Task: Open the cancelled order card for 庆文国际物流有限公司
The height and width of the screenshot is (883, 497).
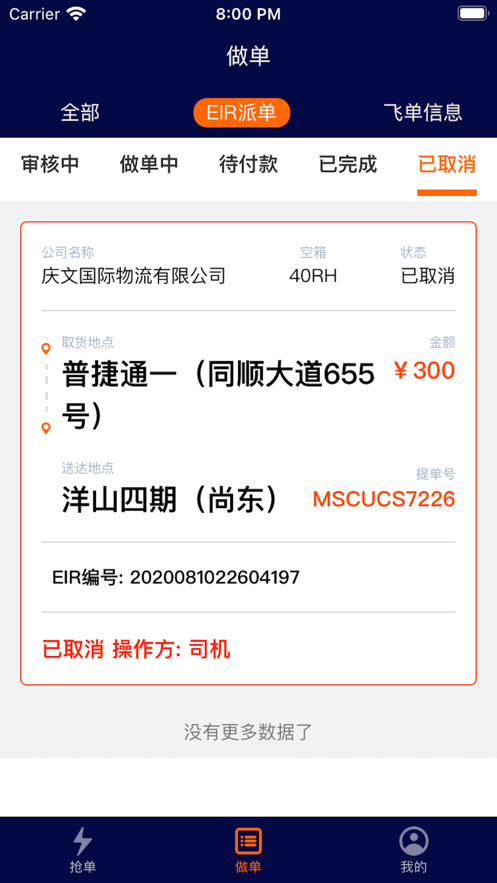Action: click(248, 453)
